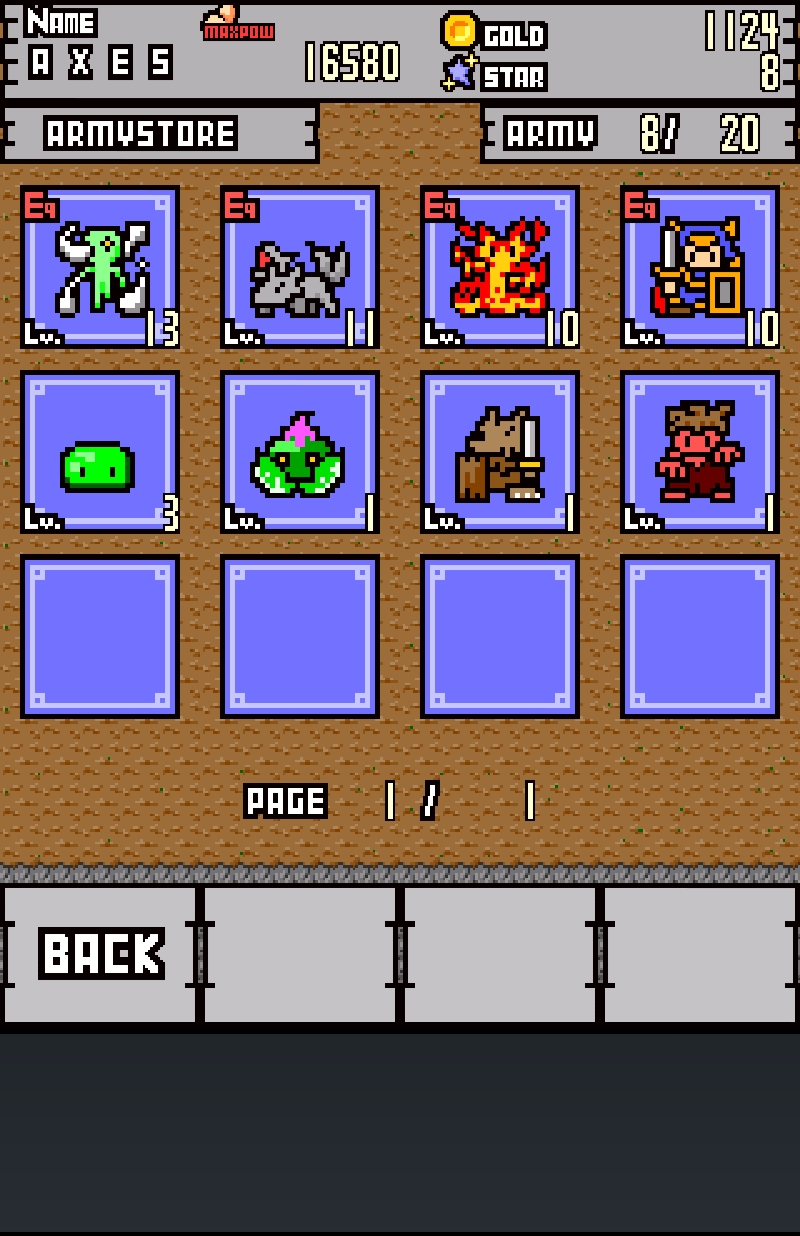The image size is (800, 1236).
Task: Select the level 3 green slime
Action: 100,452
